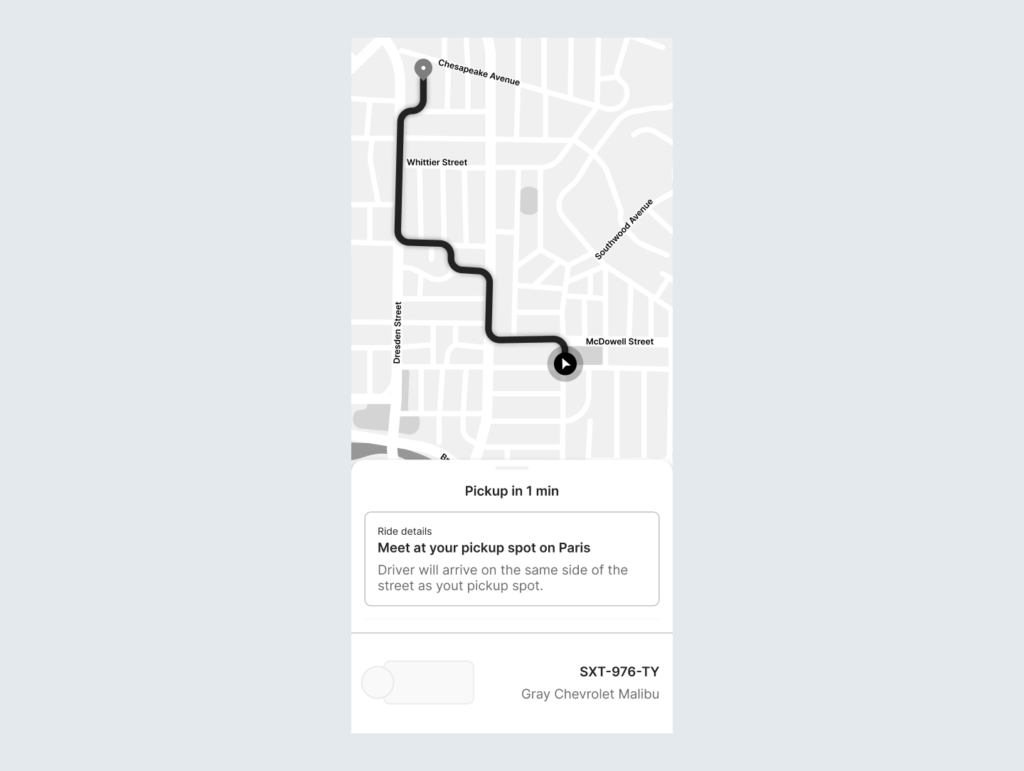1024x771 pixels.
Task: Tap the driver location marker near McDowell Street
Action: 565,364
